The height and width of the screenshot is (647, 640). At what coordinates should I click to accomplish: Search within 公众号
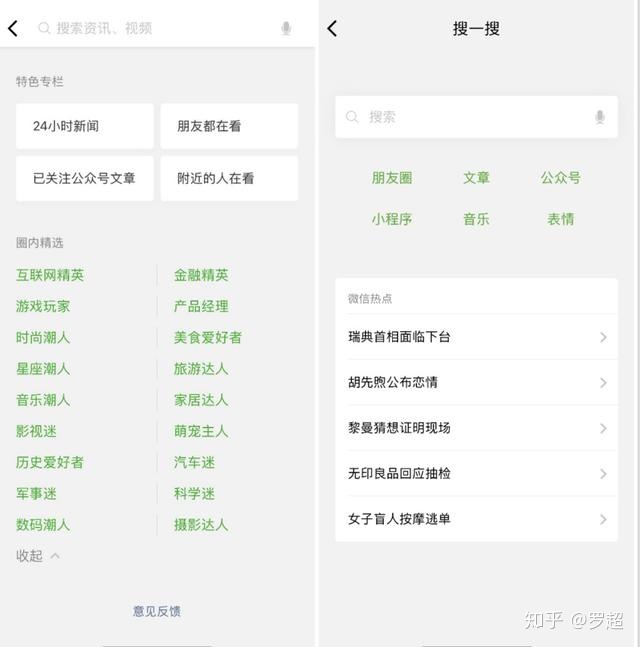(561, 178)
